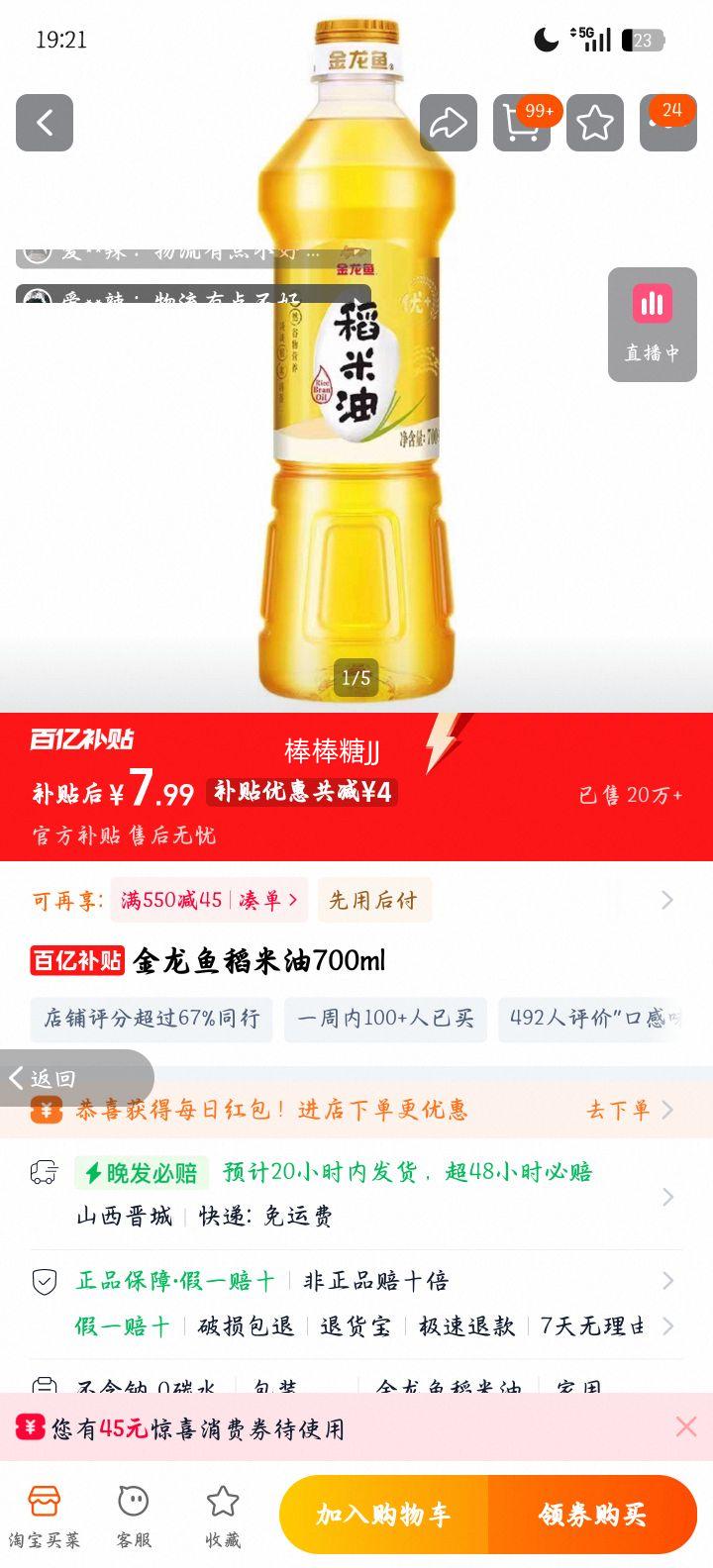This screenshot has width=713, height=1568.
Task: Tap the 百亿补贴 badge next to product title
Action: click(x=76, y=961)
